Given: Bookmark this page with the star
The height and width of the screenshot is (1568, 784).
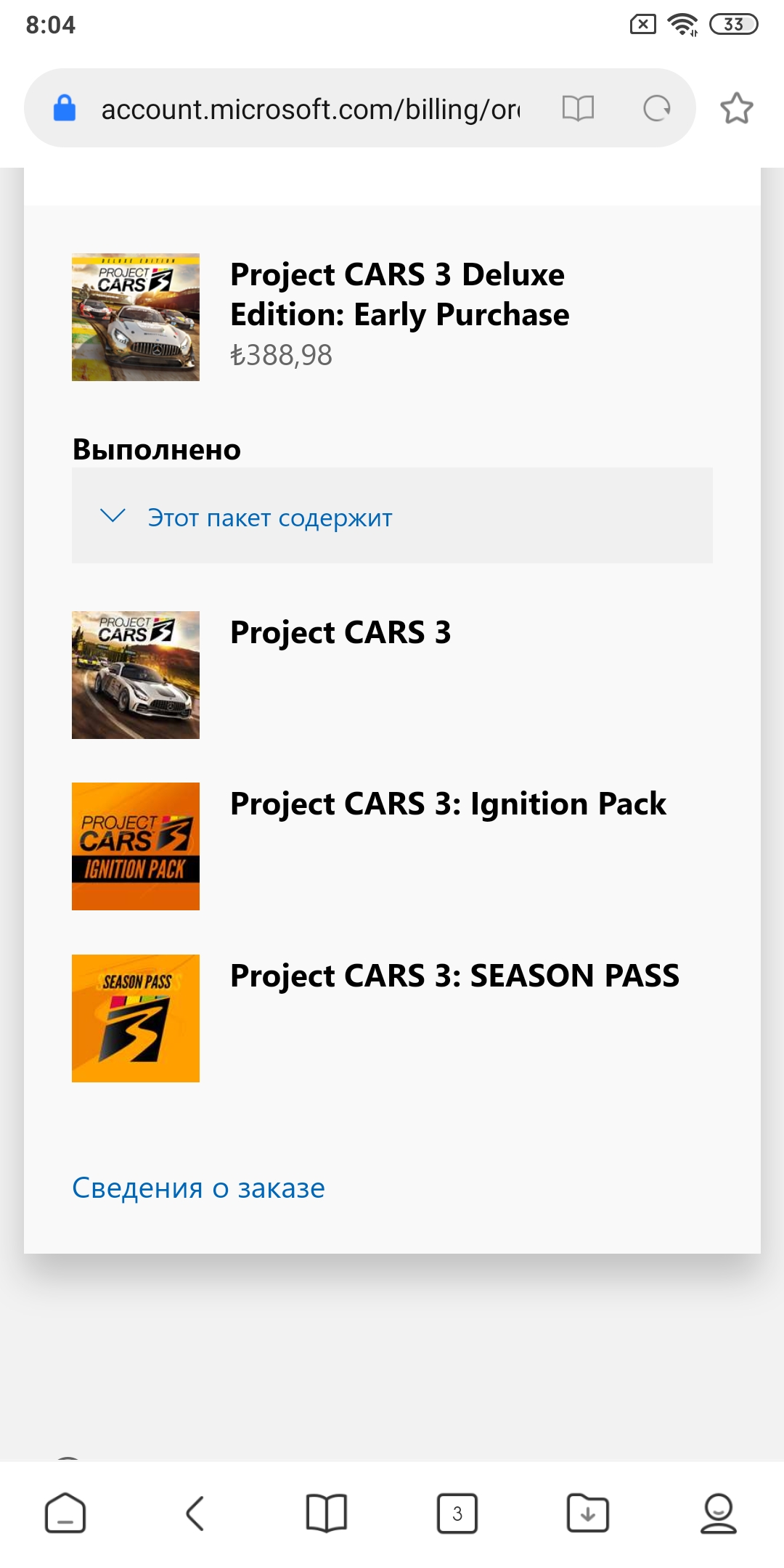Looking at the screenshot, I should coord(736,109).
